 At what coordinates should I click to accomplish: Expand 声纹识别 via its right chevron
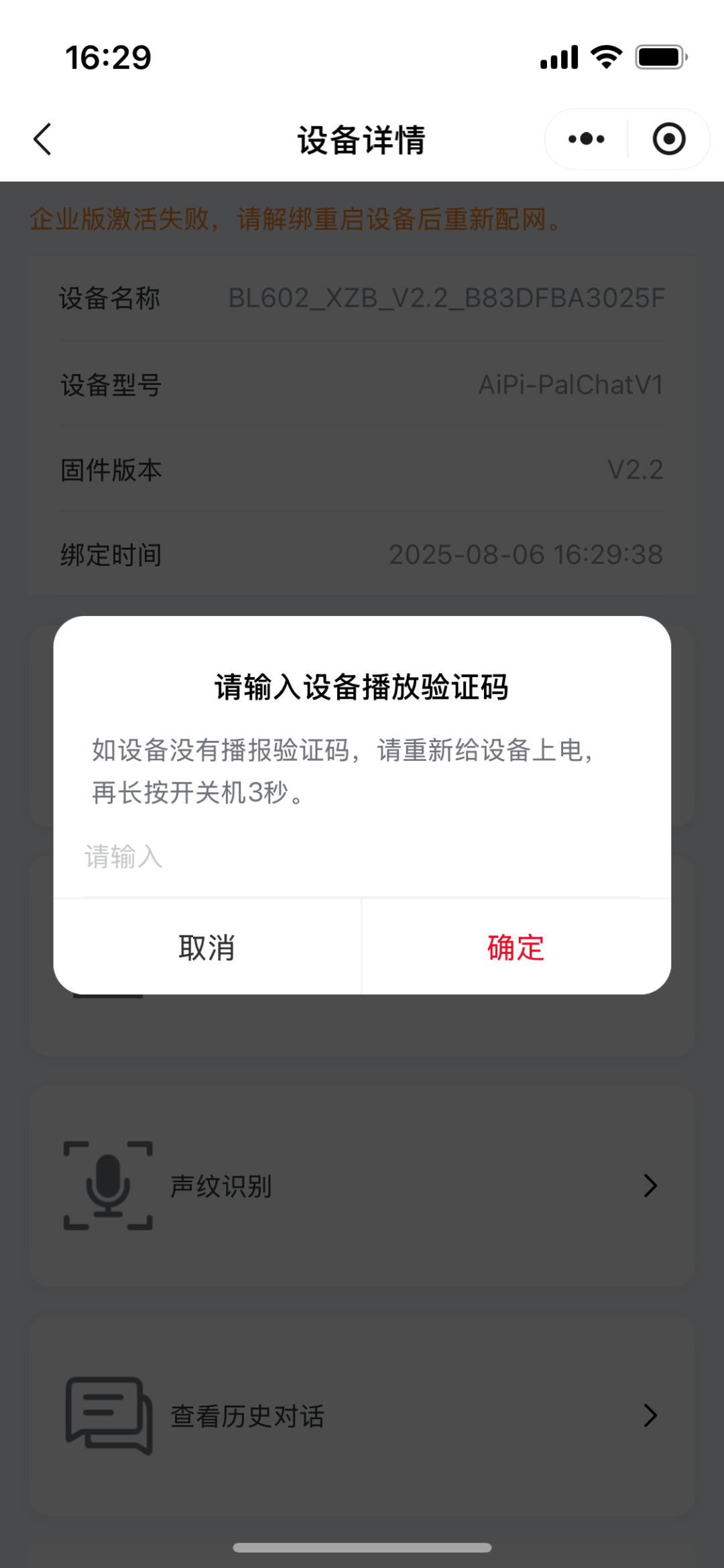(x=649, y=1185)
